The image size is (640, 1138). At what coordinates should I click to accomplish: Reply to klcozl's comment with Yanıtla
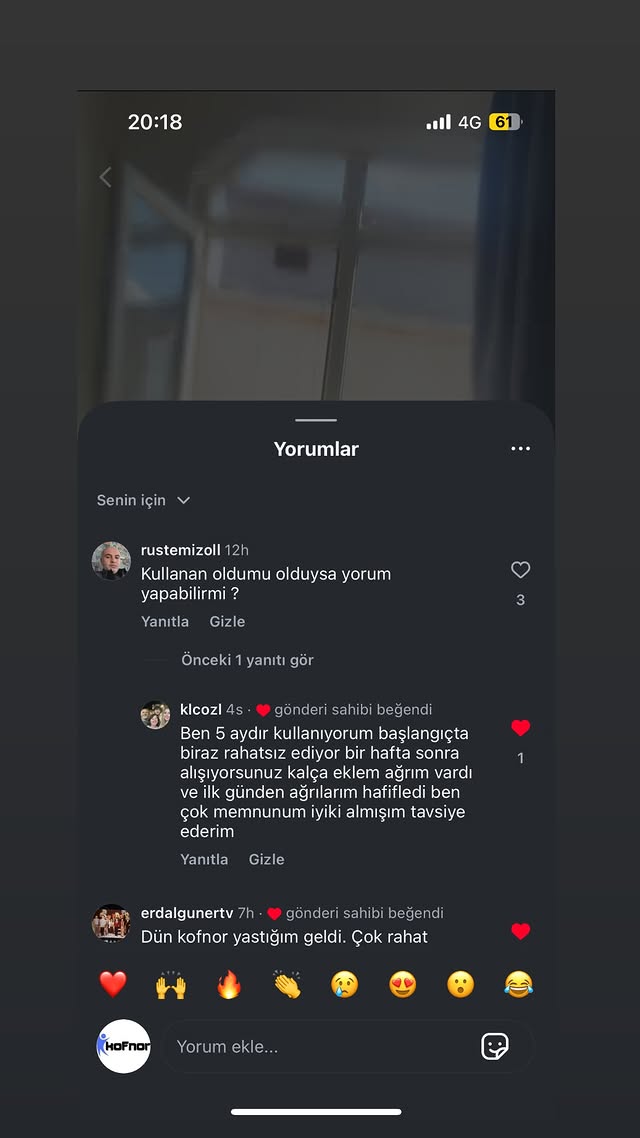(x=204, y=860)
